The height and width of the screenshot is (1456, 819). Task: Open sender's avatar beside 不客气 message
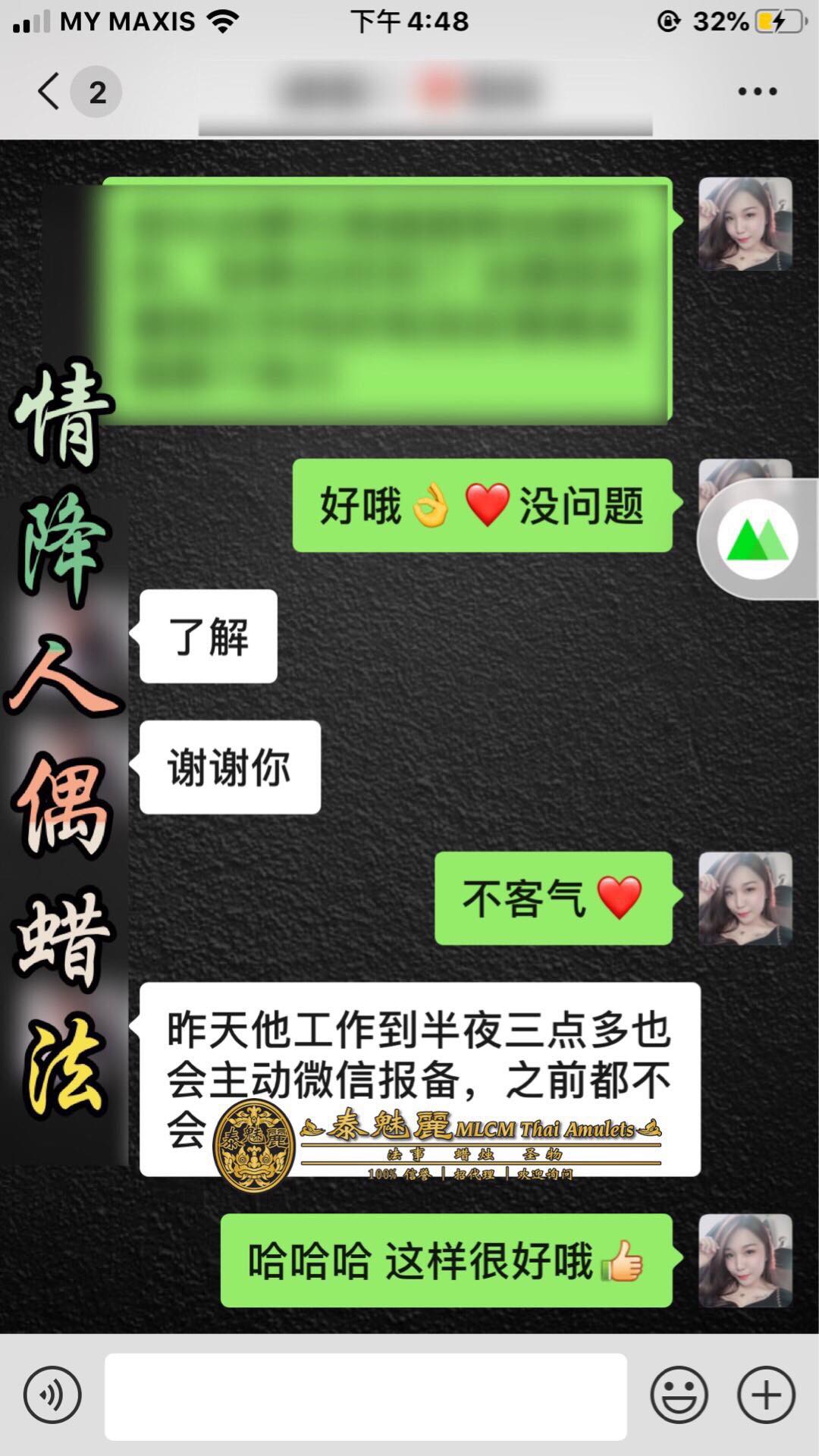(745, 898)
